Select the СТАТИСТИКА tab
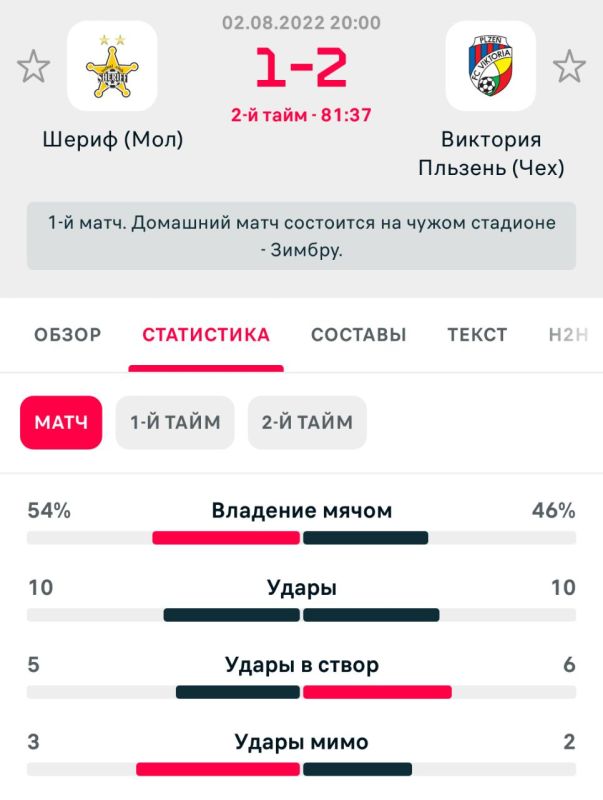This screenshot has height=800, width=603. click(206, 335)
